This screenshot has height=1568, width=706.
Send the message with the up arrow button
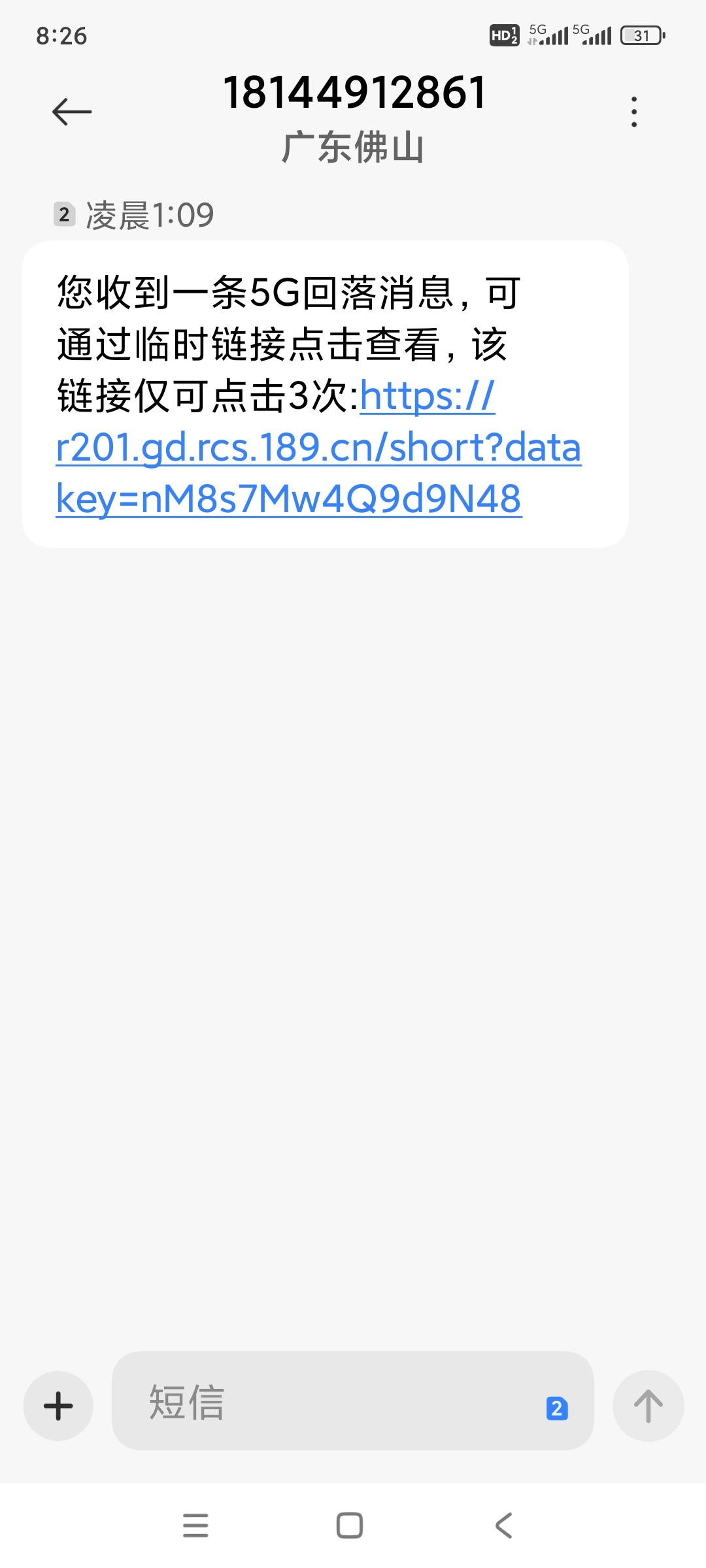click(x=648, y=1405)
